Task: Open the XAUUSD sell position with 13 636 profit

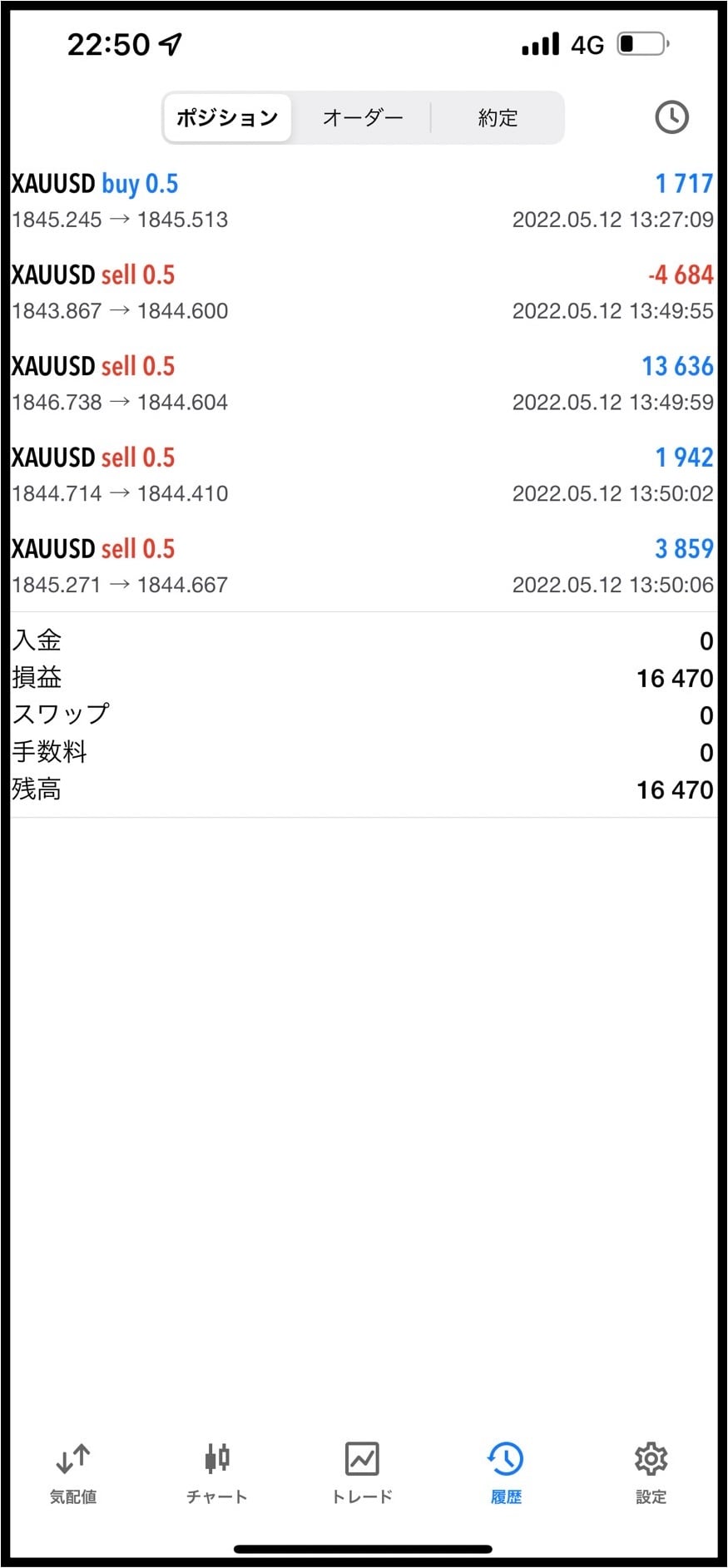Action: click(364, 383)
